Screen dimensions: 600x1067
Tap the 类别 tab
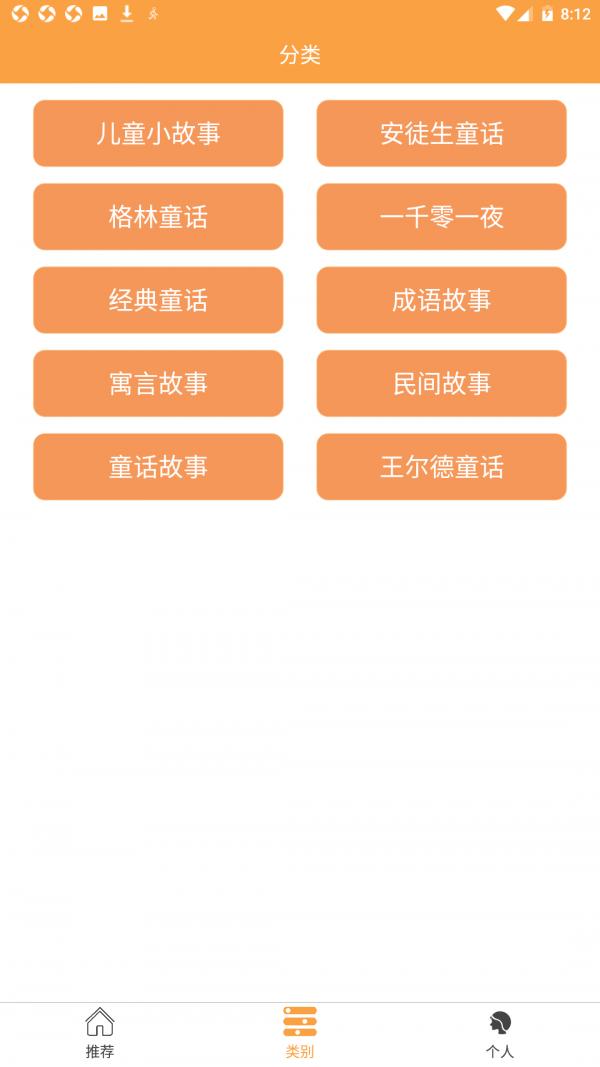click(300, 1034)
